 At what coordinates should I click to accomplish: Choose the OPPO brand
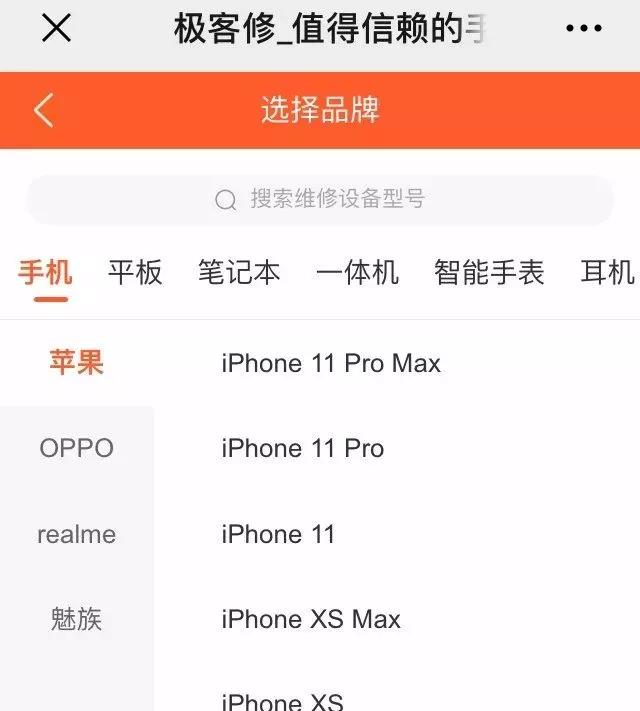tap(77, 448)
